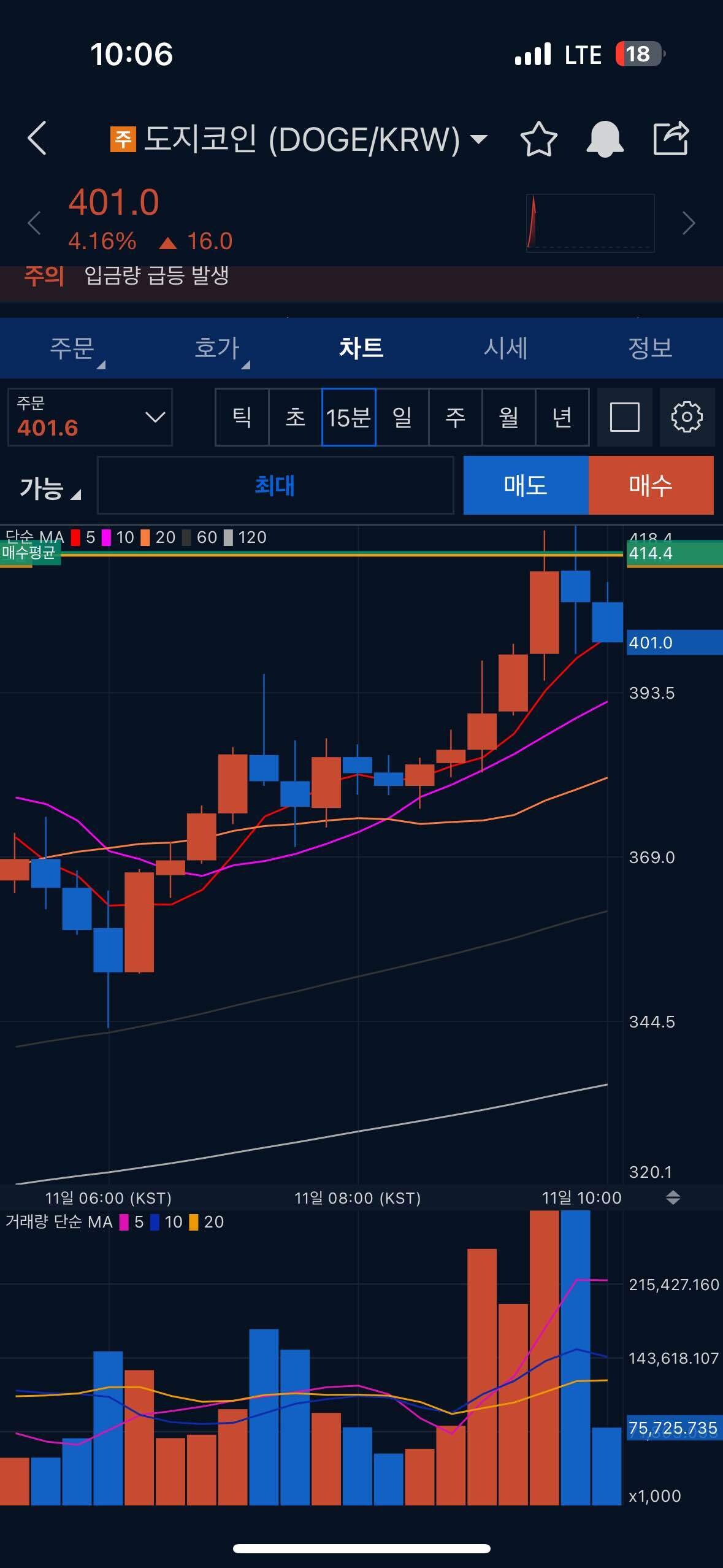The width and height of the screenshot is (723, 1568).
Task: Open the DOGE/KRW coin selector dropdown
Action: coord(478,139)
